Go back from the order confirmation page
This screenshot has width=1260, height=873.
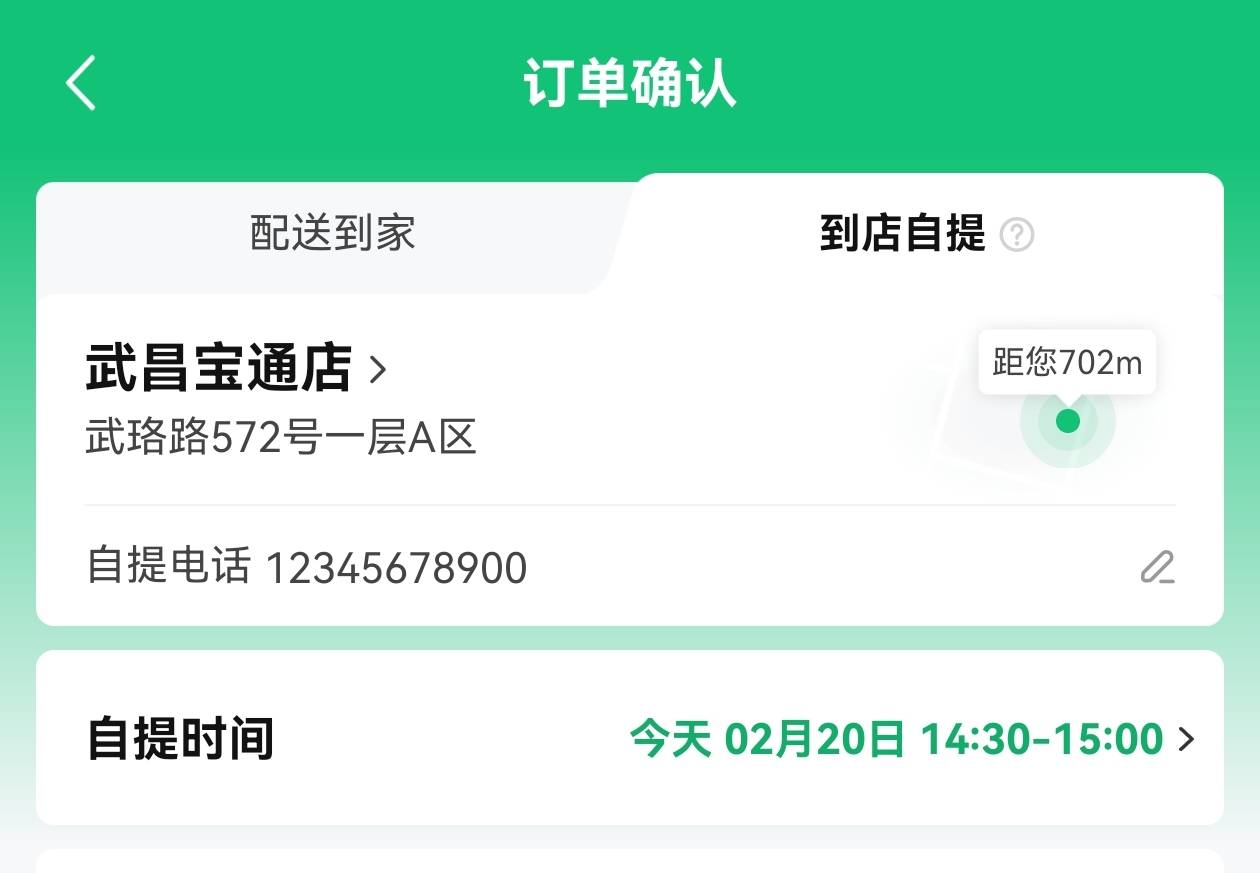pos(81,83)
